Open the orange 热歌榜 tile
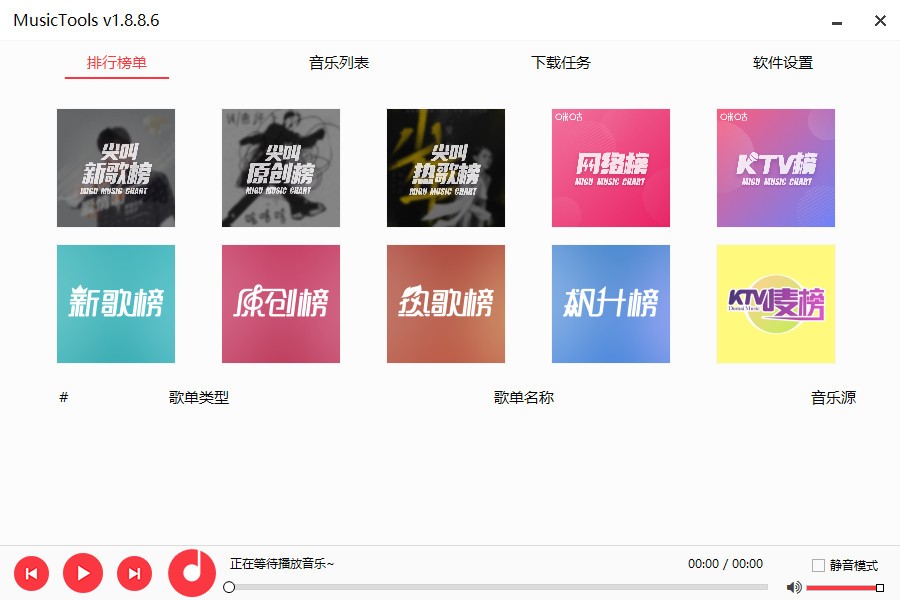 tap(446, 304)
